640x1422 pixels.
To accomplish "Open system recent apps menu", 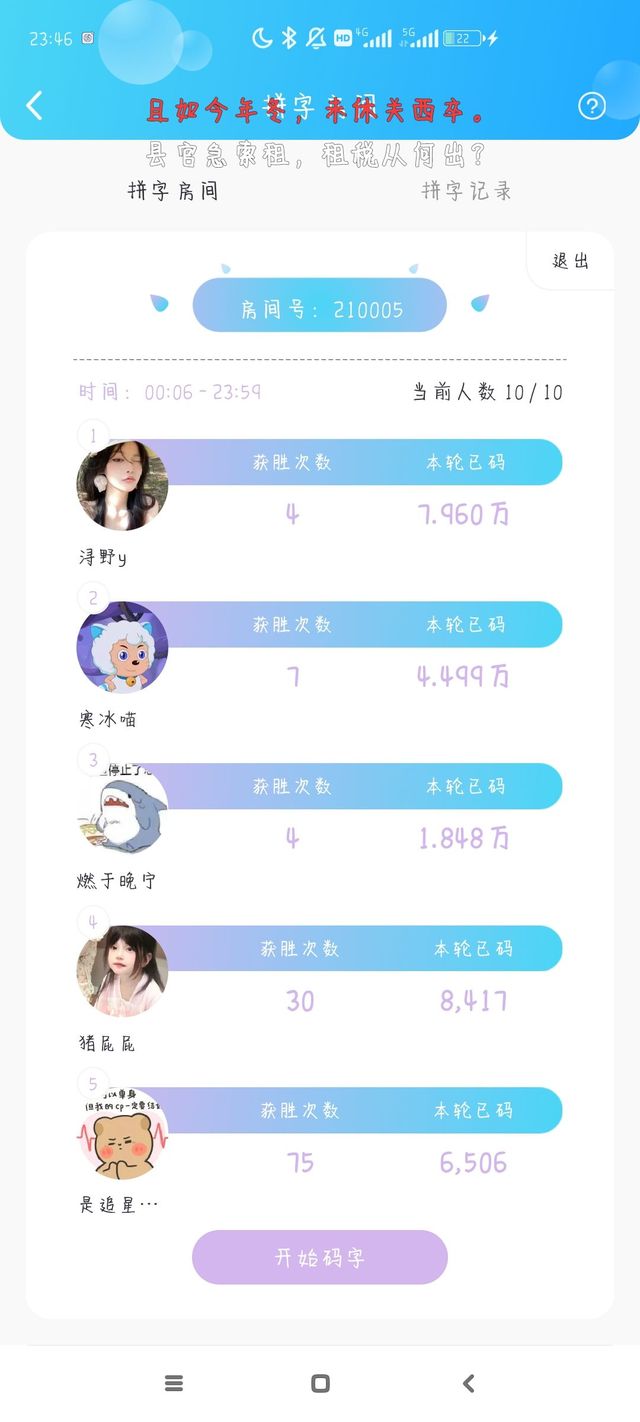I will (x=174, y=1383).
